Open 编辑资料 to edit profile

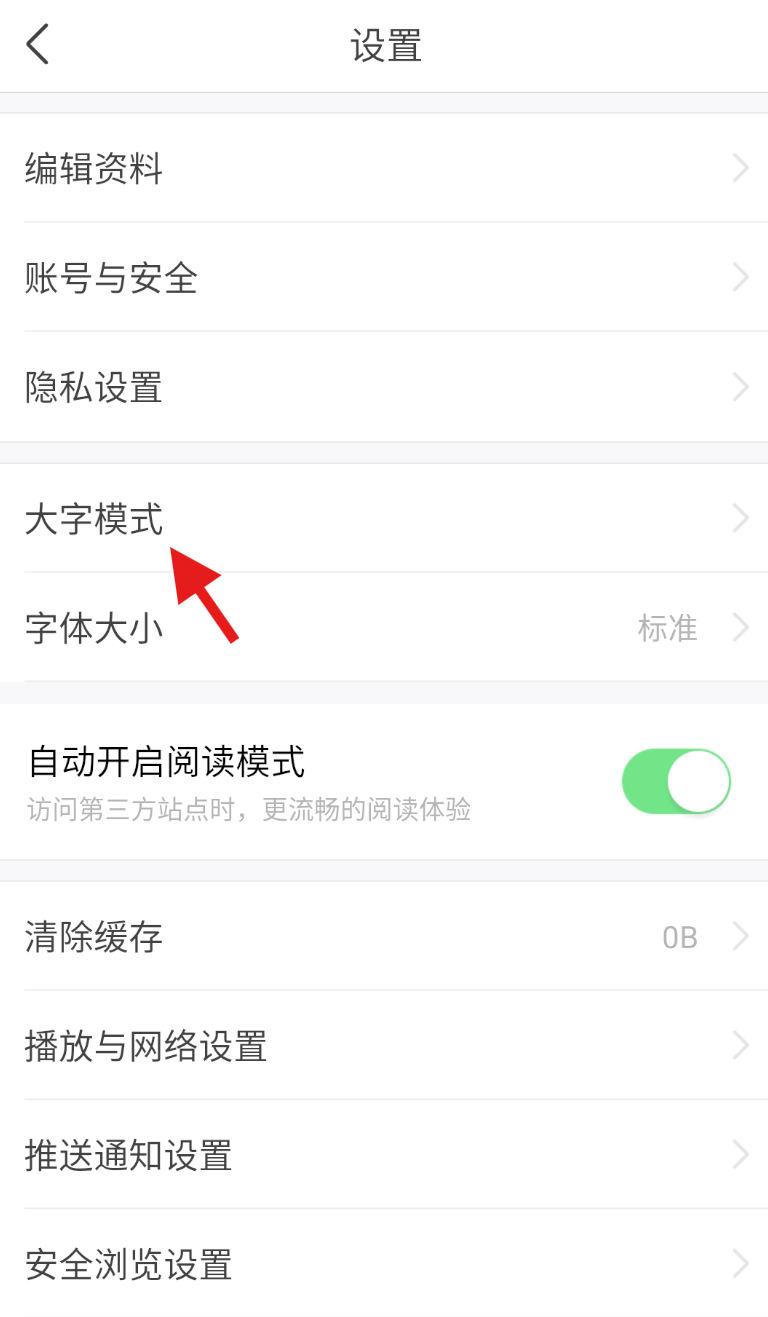[x=93, y=168]
